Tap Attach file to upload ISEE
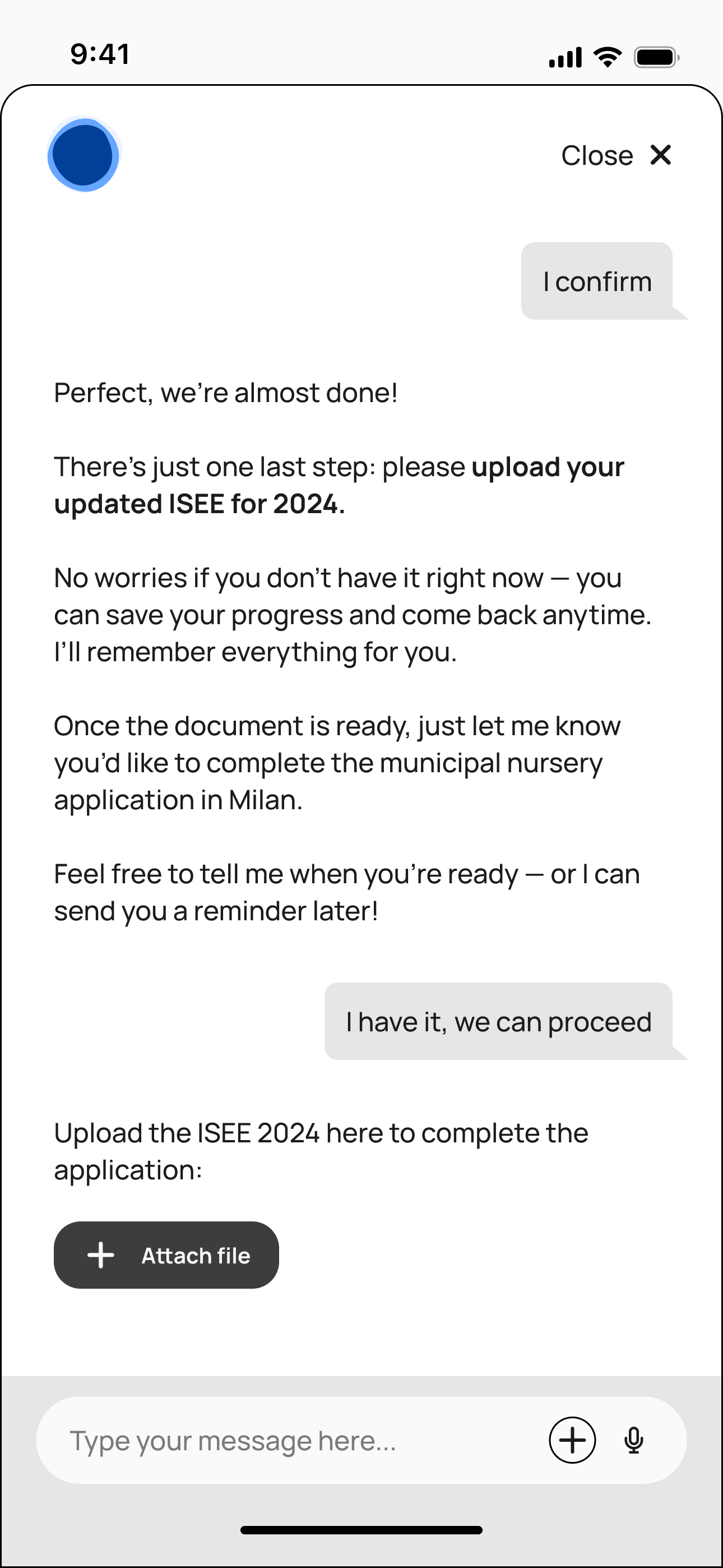 click(166, 1255)
